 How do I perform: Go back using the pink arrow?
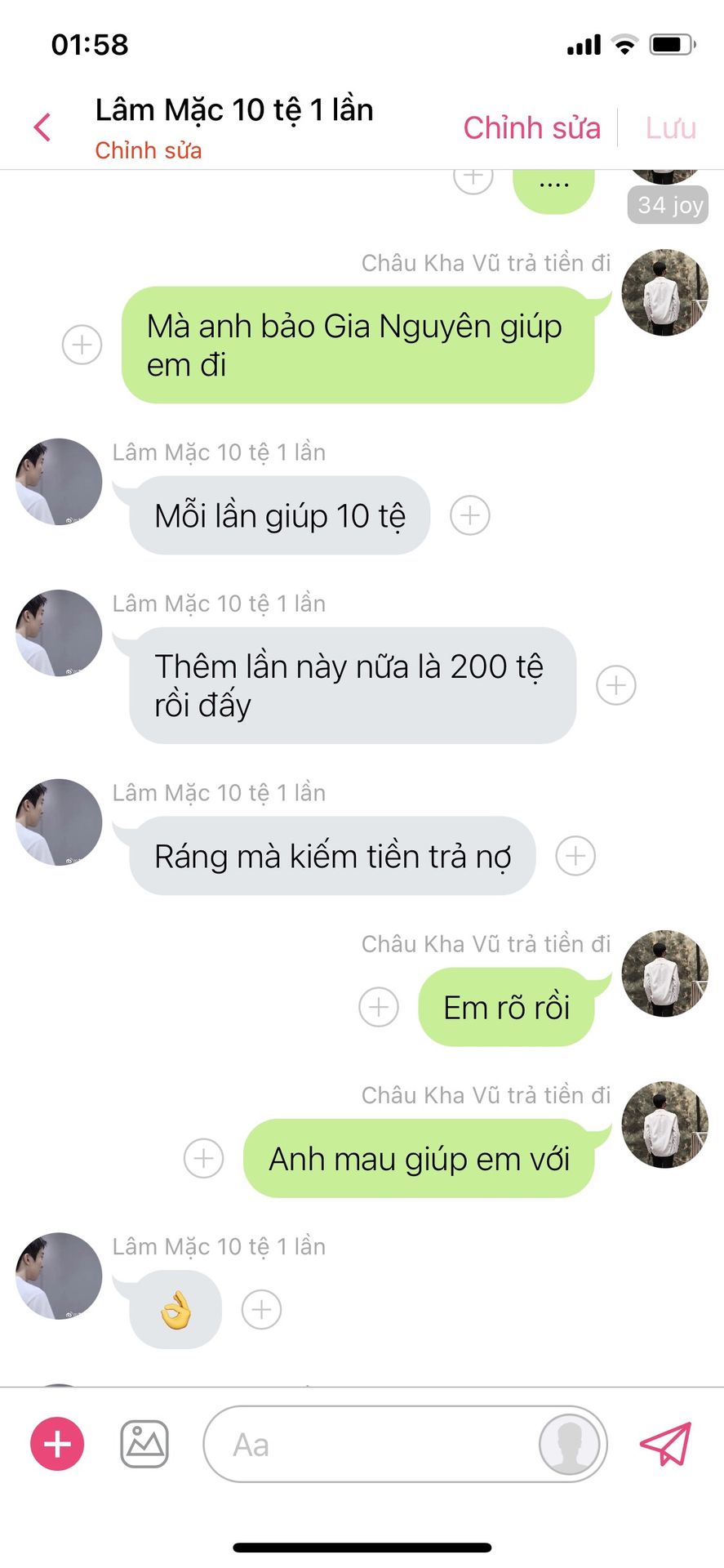click(42, 127)
